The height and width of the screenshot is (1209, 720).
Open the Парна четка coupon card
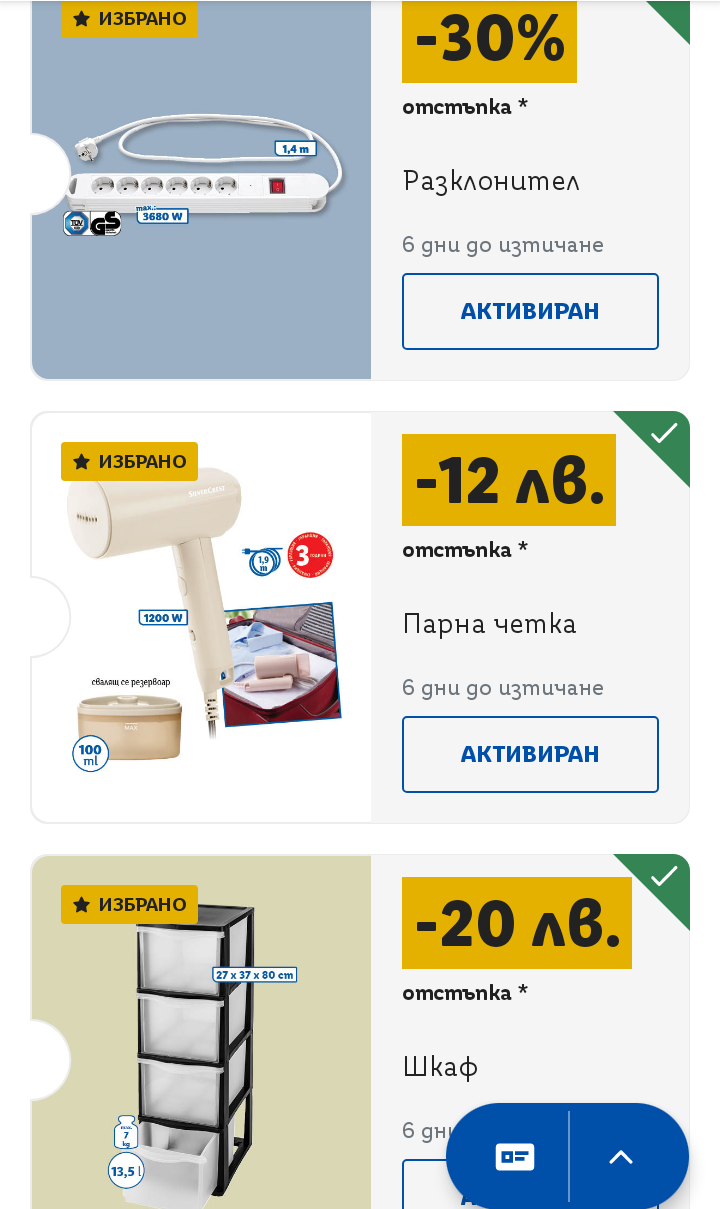coord(360,617)
